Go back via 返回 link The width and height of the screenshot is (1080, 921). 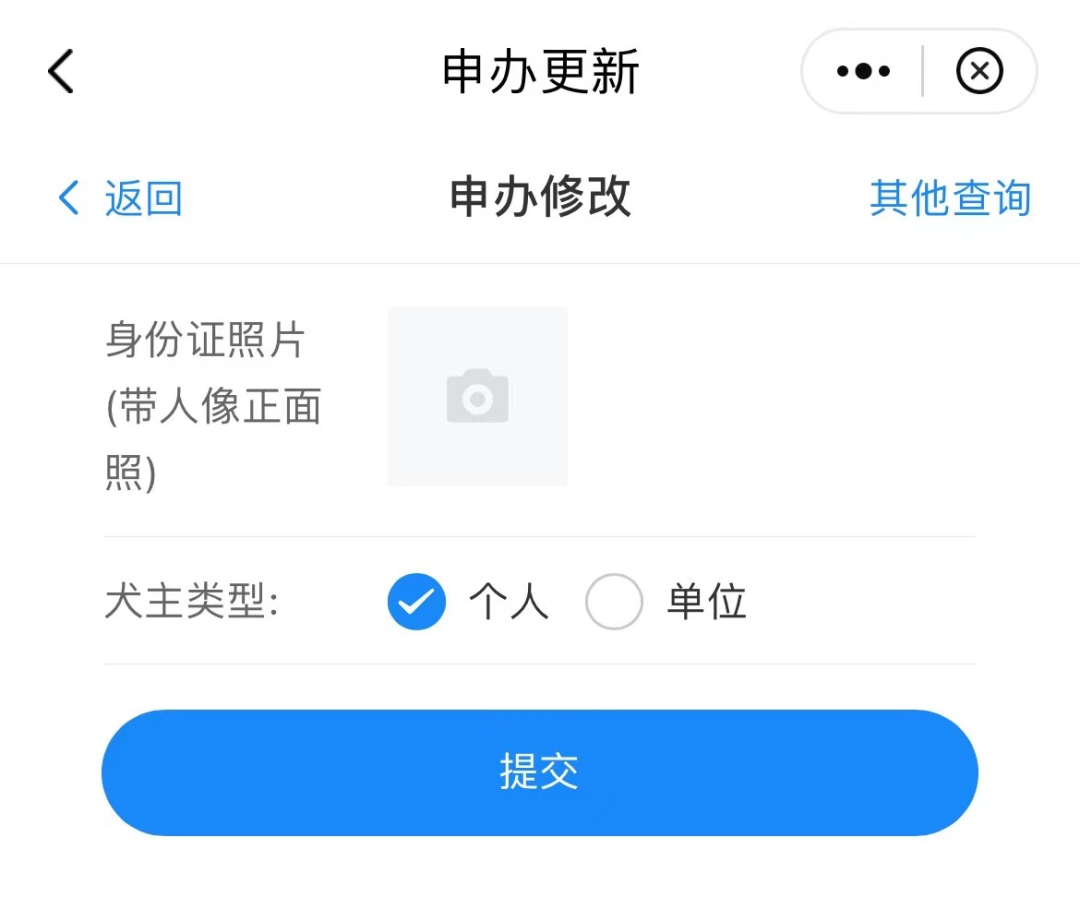[121, 198]
